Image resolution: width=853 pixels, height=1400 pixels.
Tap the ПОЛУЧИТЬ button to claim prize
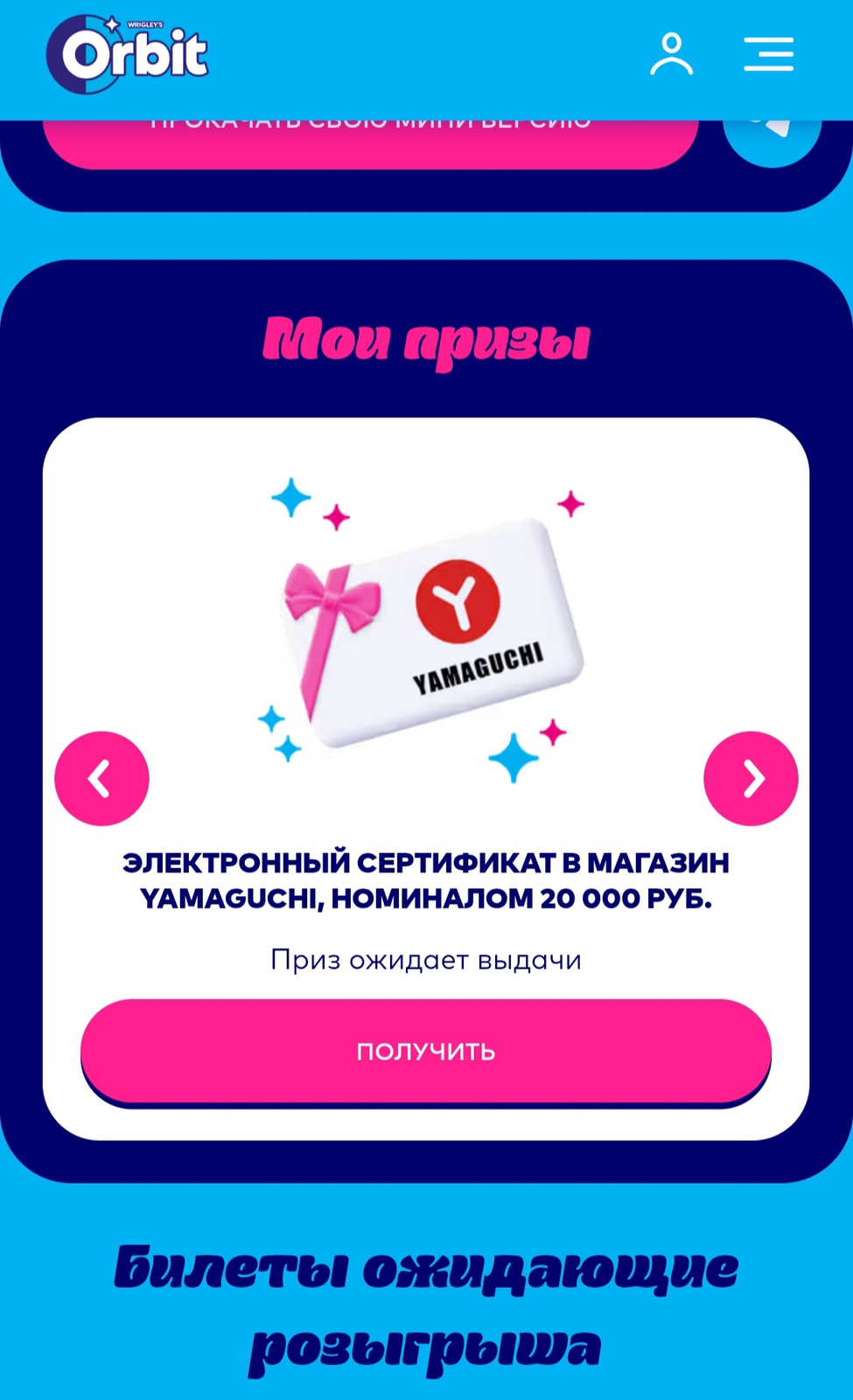point(426,1050)
